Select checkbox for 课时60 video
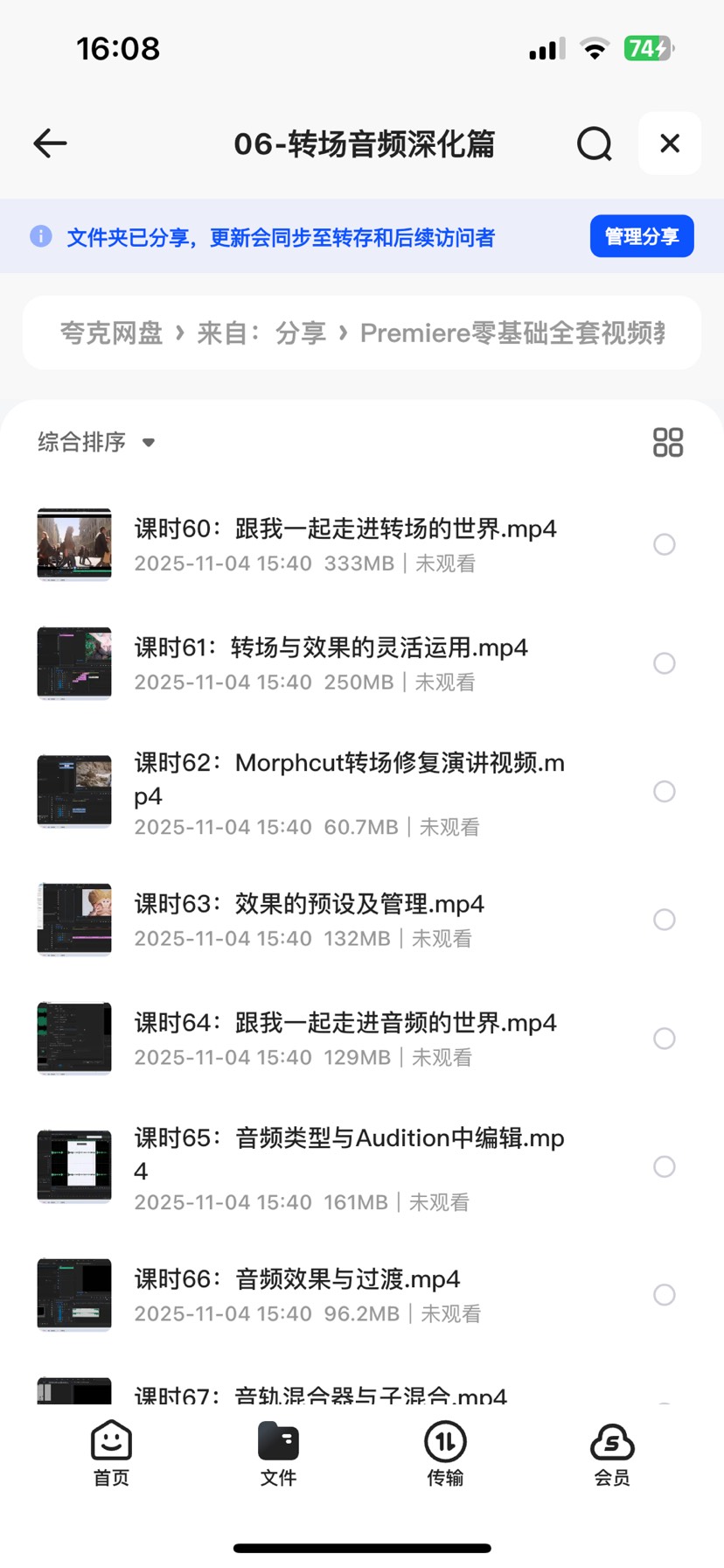The image size is (724, 1568). [x=664, y=543]
